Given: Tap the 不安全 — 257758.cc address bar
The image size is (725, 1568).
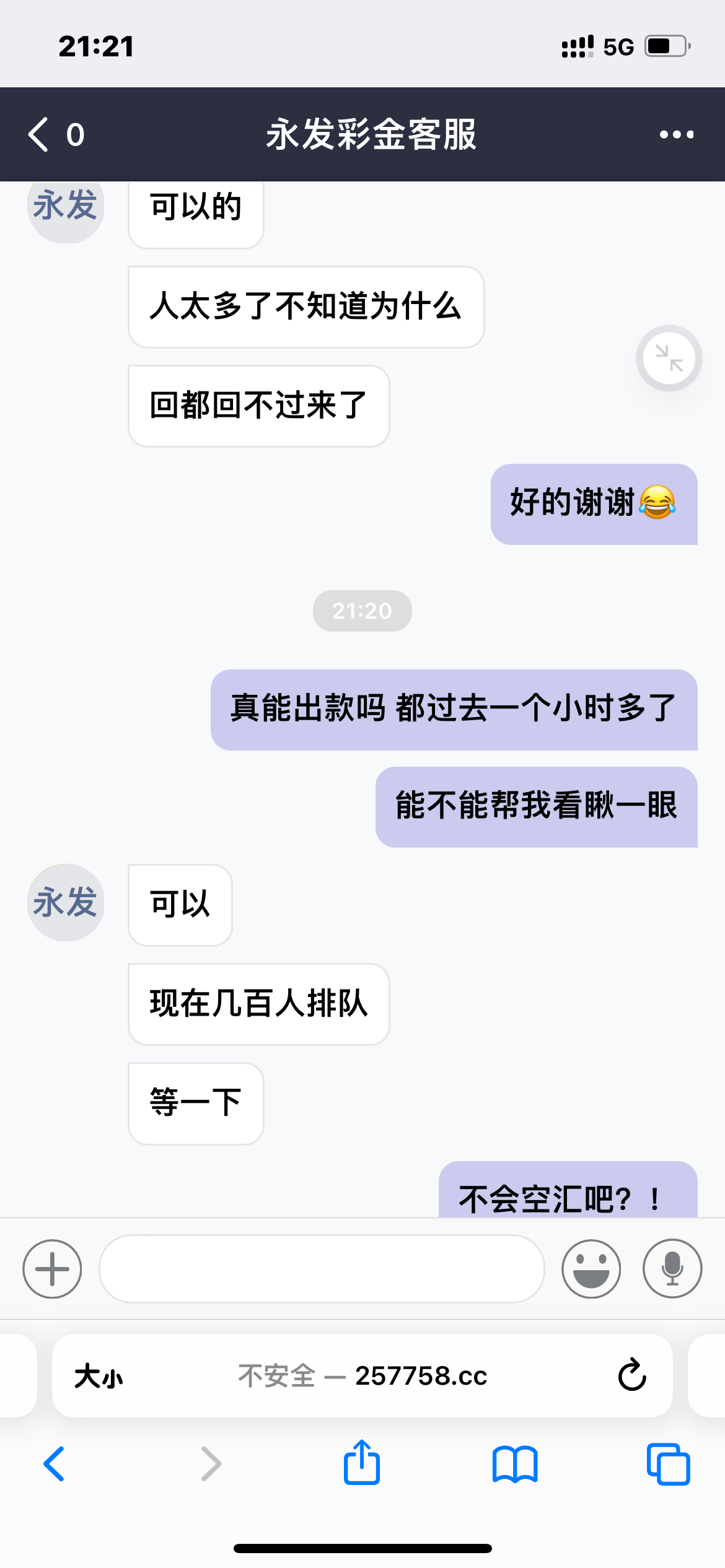Looking at the screenshot, I should 362,1376.
